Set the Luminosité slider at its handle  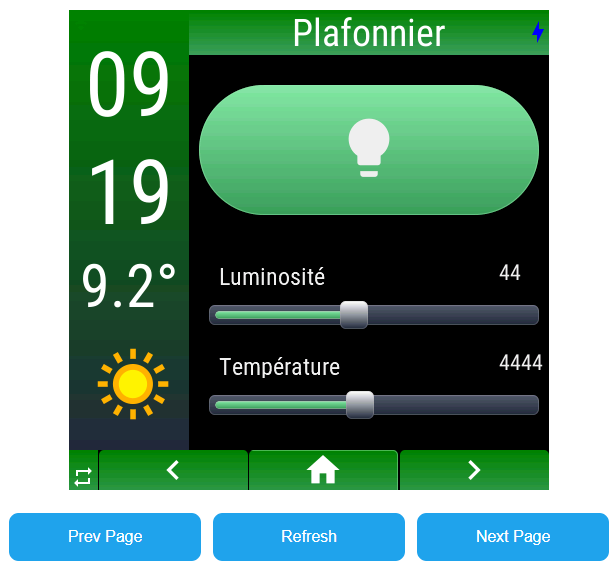tap(354, 315)
